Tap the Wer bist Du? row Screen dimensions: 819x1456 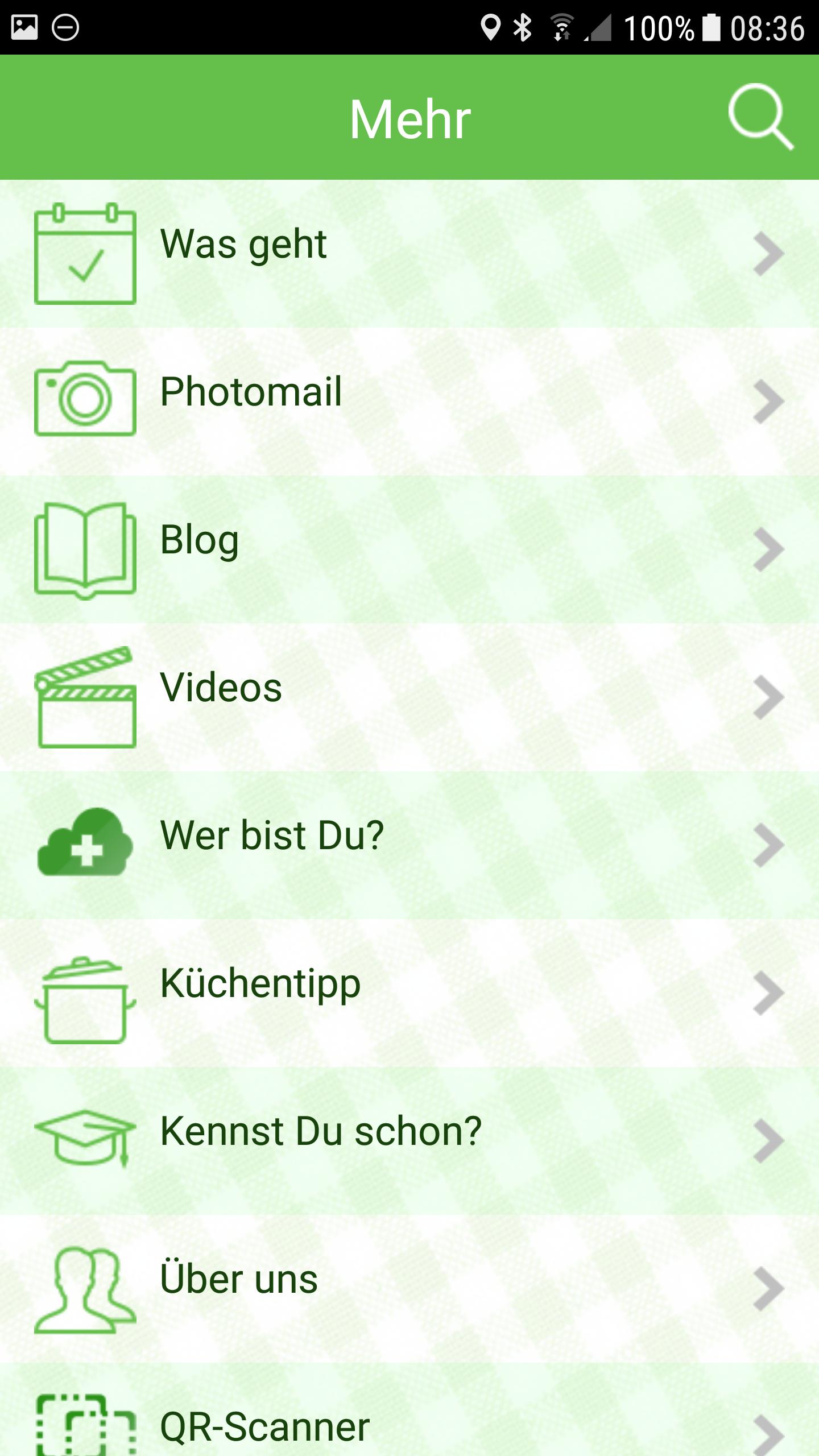pyautogui.click(x=409, y=844)
